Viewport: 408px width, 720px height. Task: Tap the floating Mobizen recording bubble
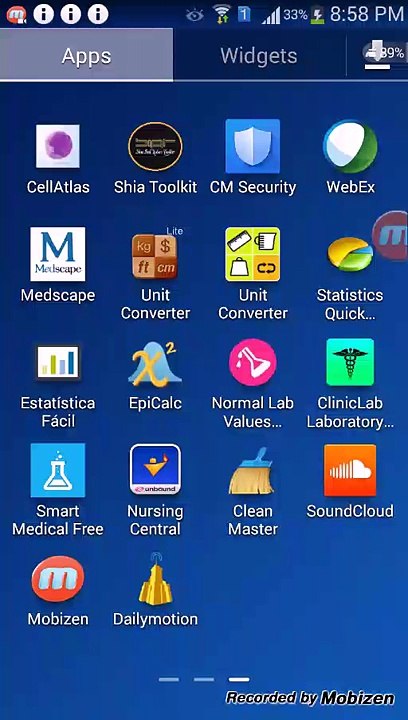(391, 235)
